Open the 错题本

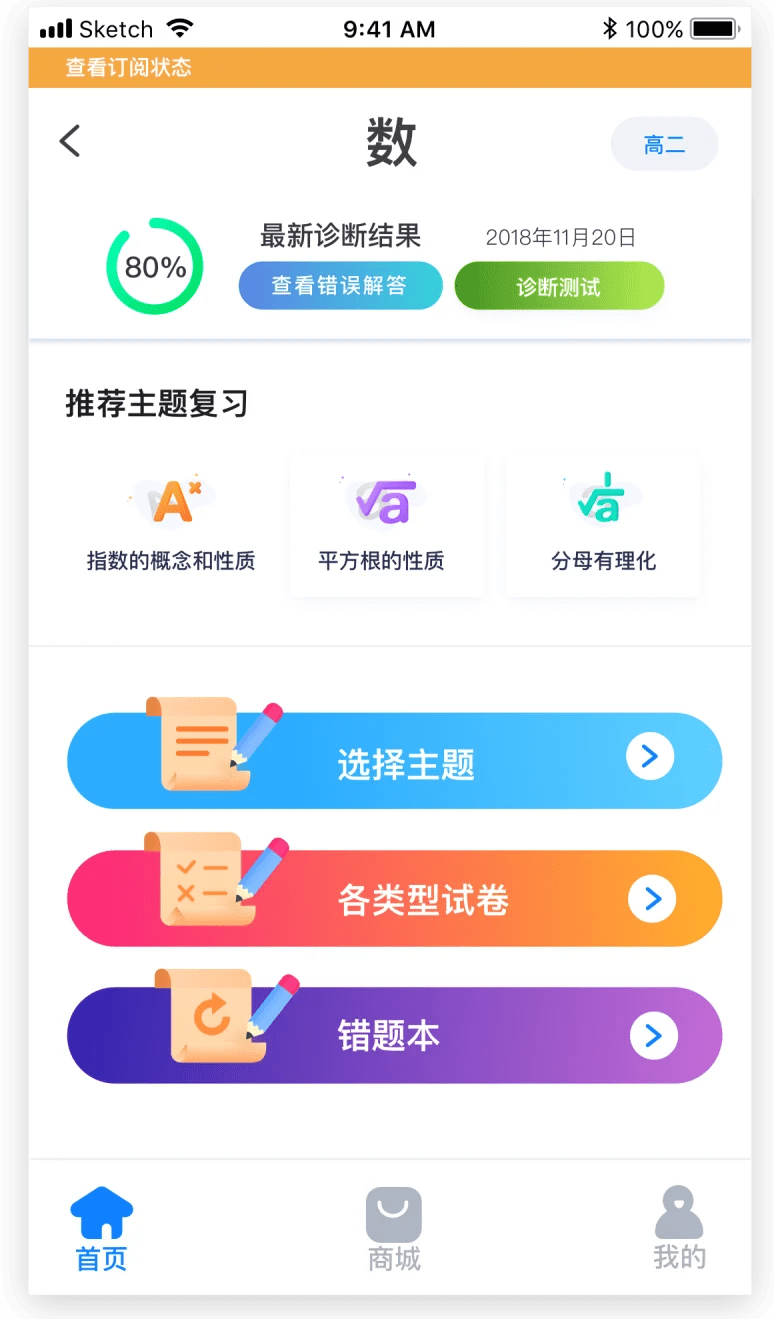point(394,1035)
